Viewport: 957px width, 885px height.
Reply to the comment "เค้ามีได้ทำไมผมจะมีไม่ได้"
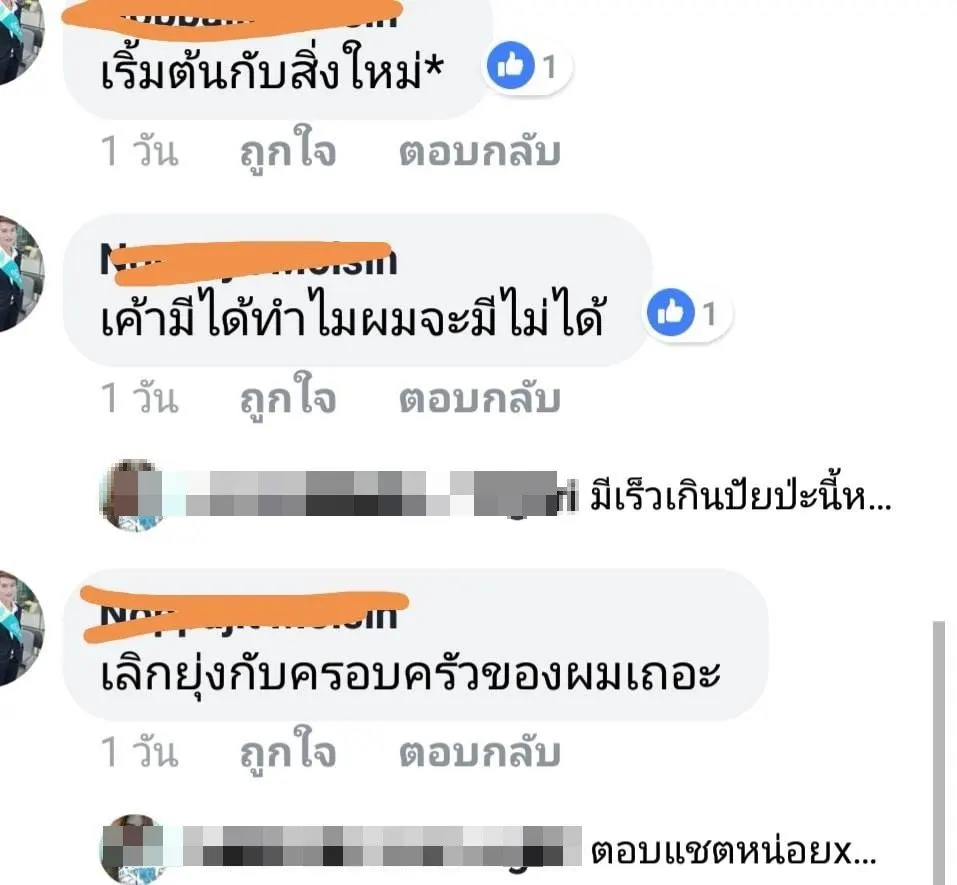pos(479,399)
